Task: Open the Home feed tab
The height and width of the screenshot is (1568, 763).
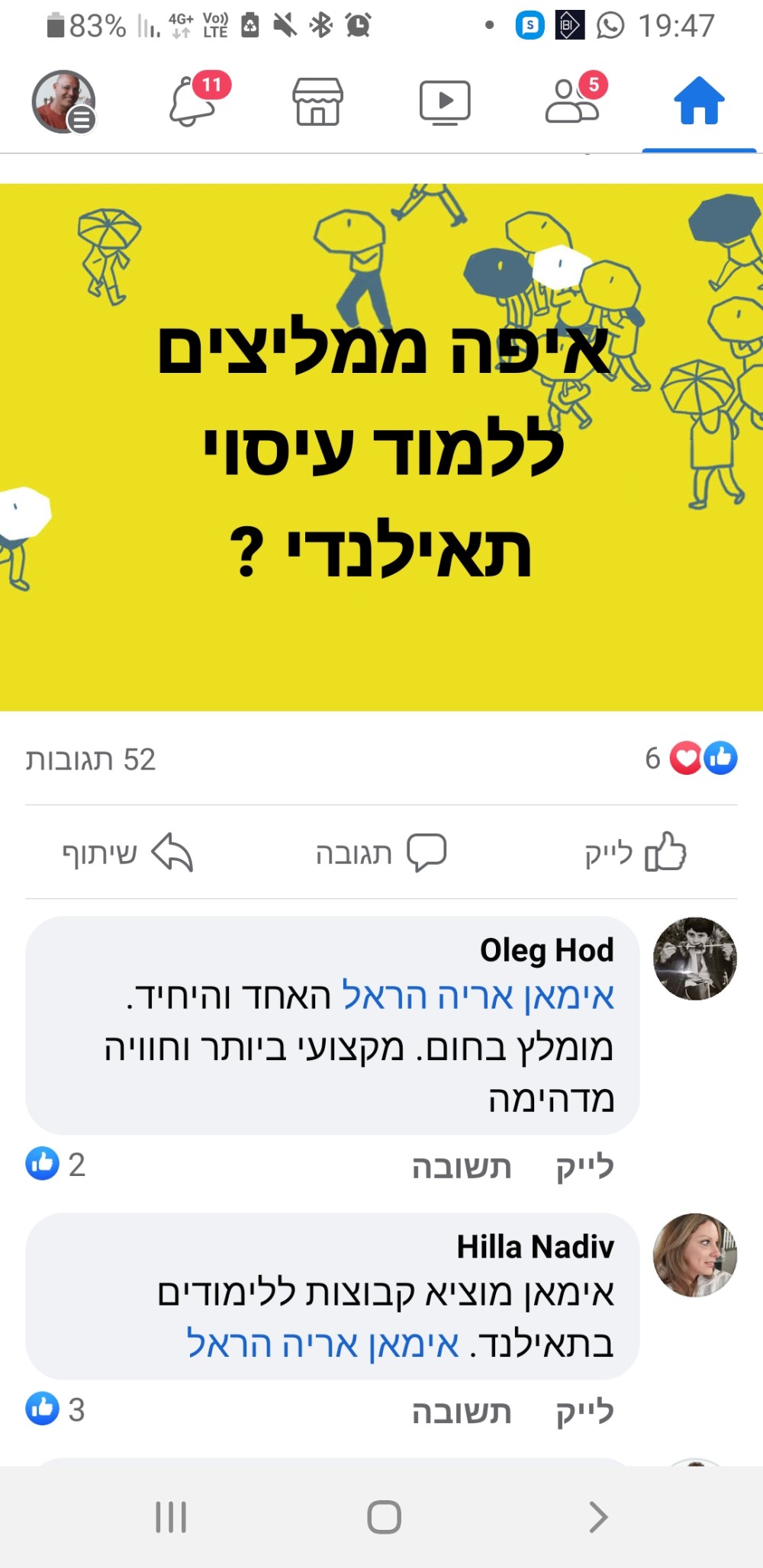Action: pos(698,101)
